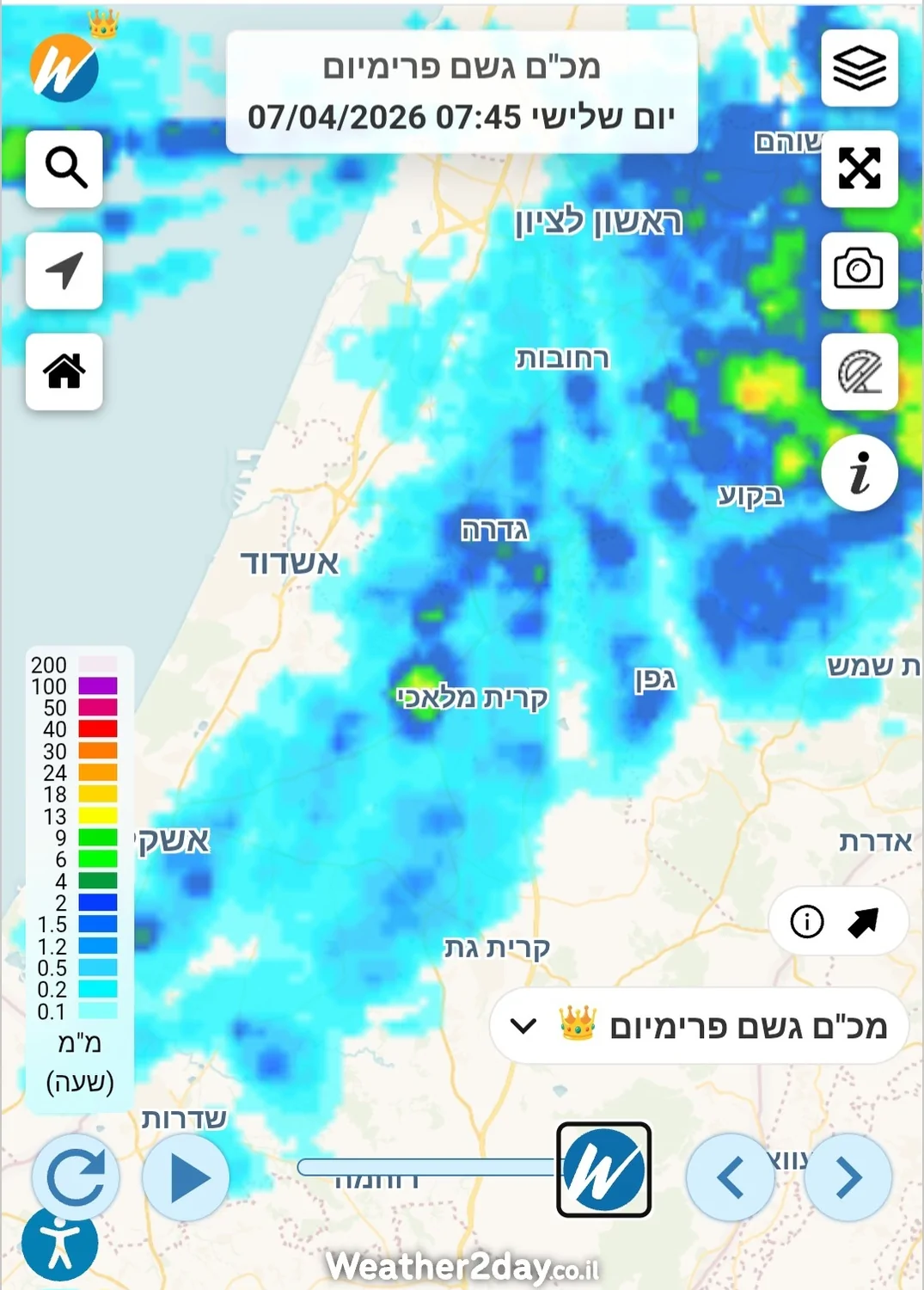This screenshot has height=1290, width=924.
Task: Open the map layers selector
Action: click(x=859, y=69)
